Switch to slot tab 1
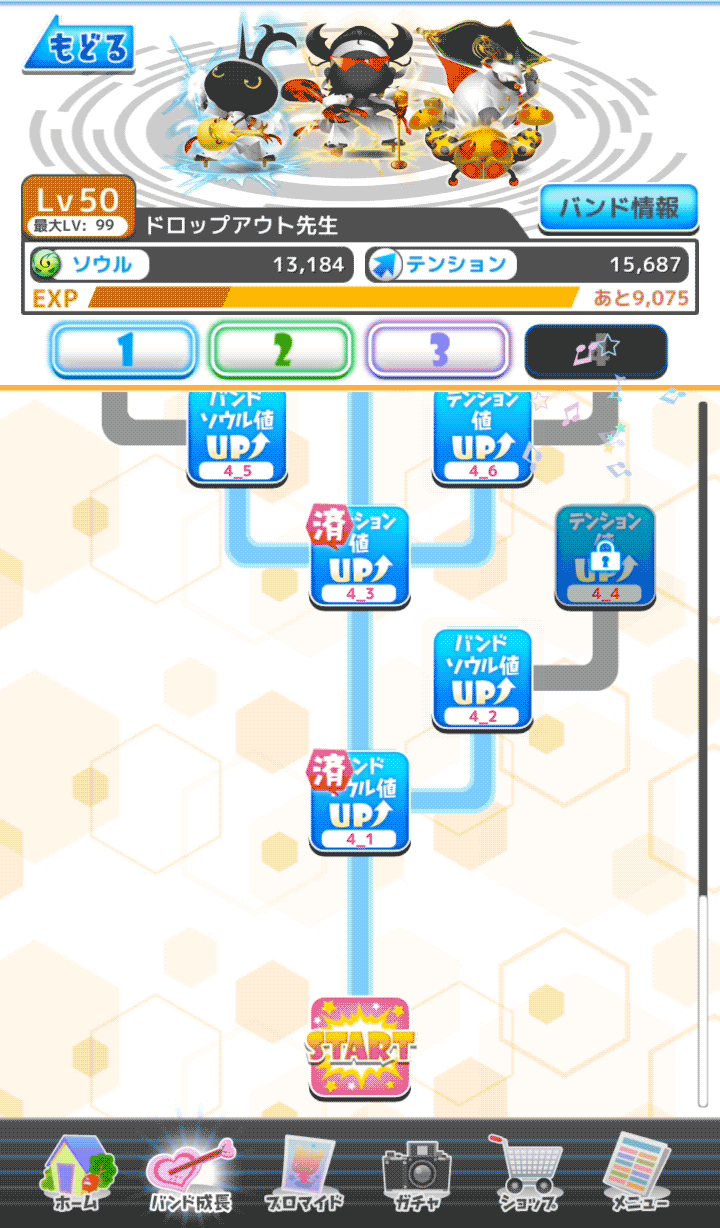Viewport: 720px width, 1228px height. coord(124,350)
